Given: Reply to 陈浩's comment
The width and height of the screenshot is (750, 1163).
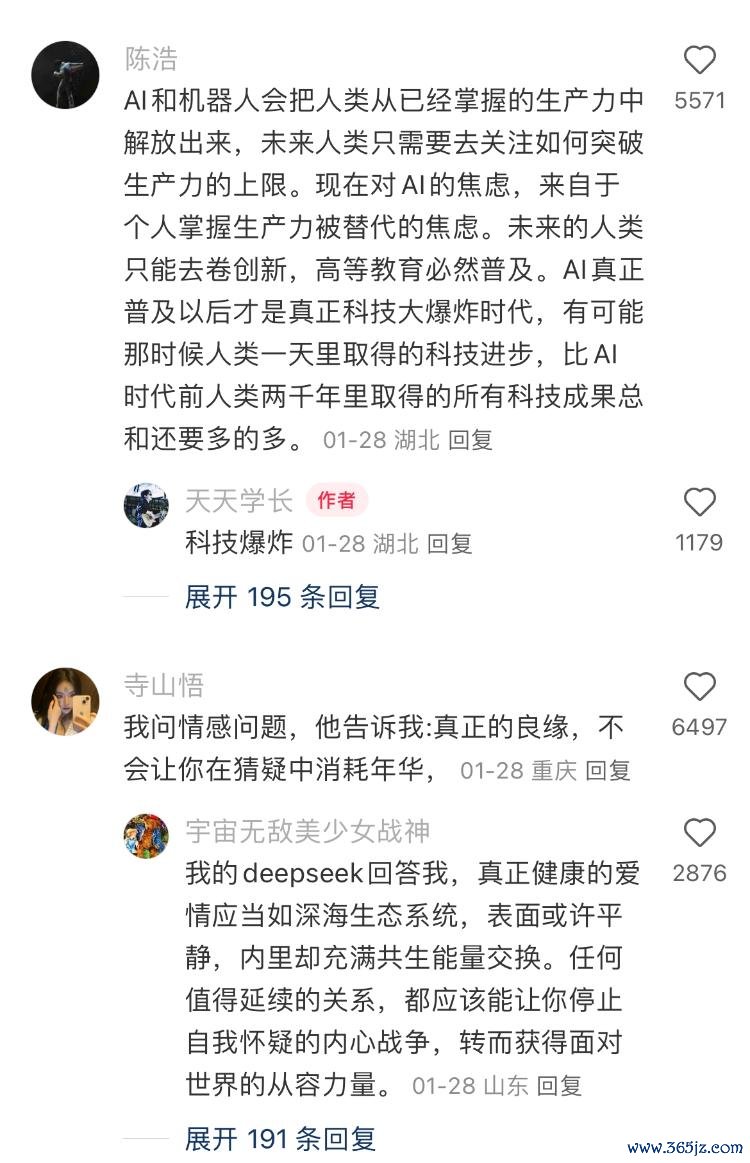Looking at the screenshot, I should pyautogui.click(x=470, y=440).
